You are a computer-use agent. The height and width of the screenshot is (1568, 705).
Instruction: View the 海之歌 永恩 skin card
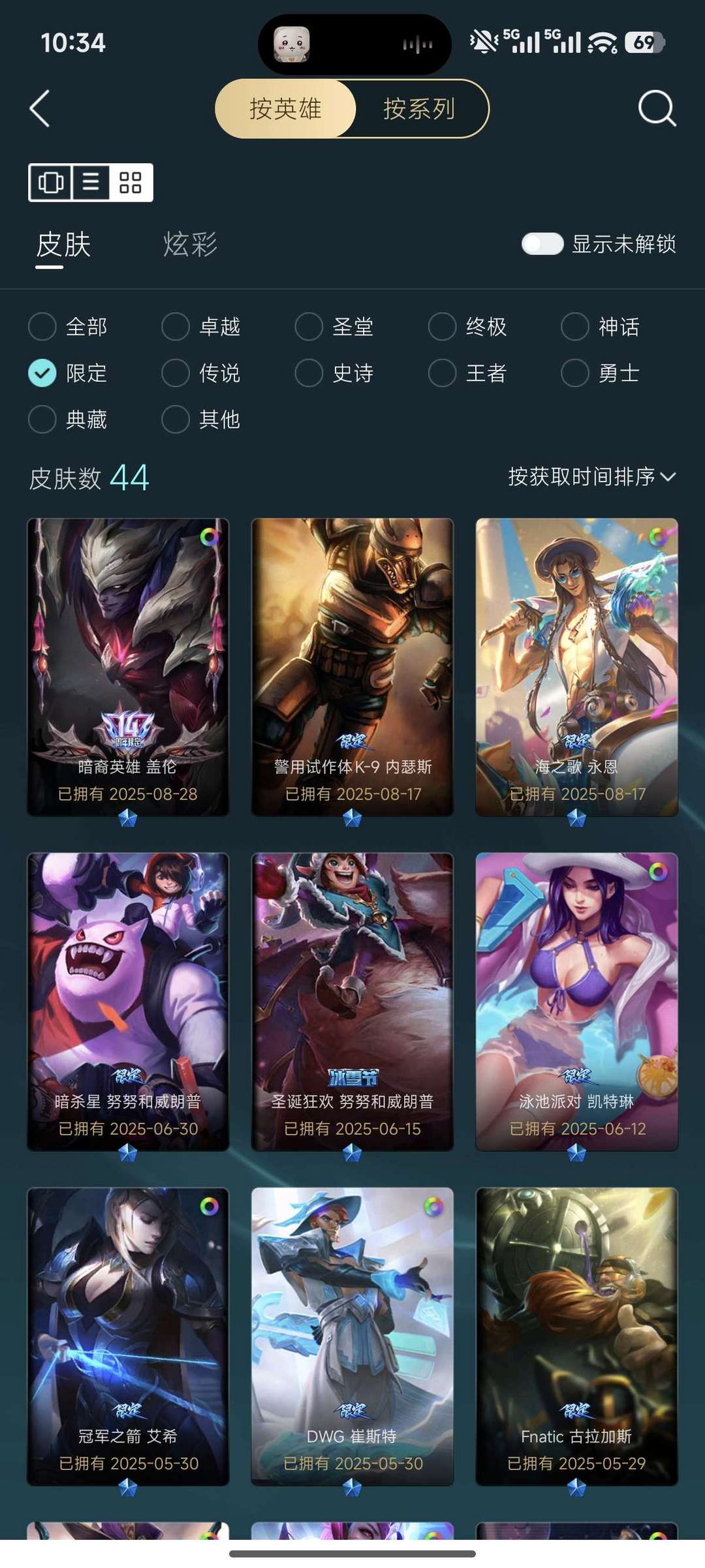coord(577,667)
